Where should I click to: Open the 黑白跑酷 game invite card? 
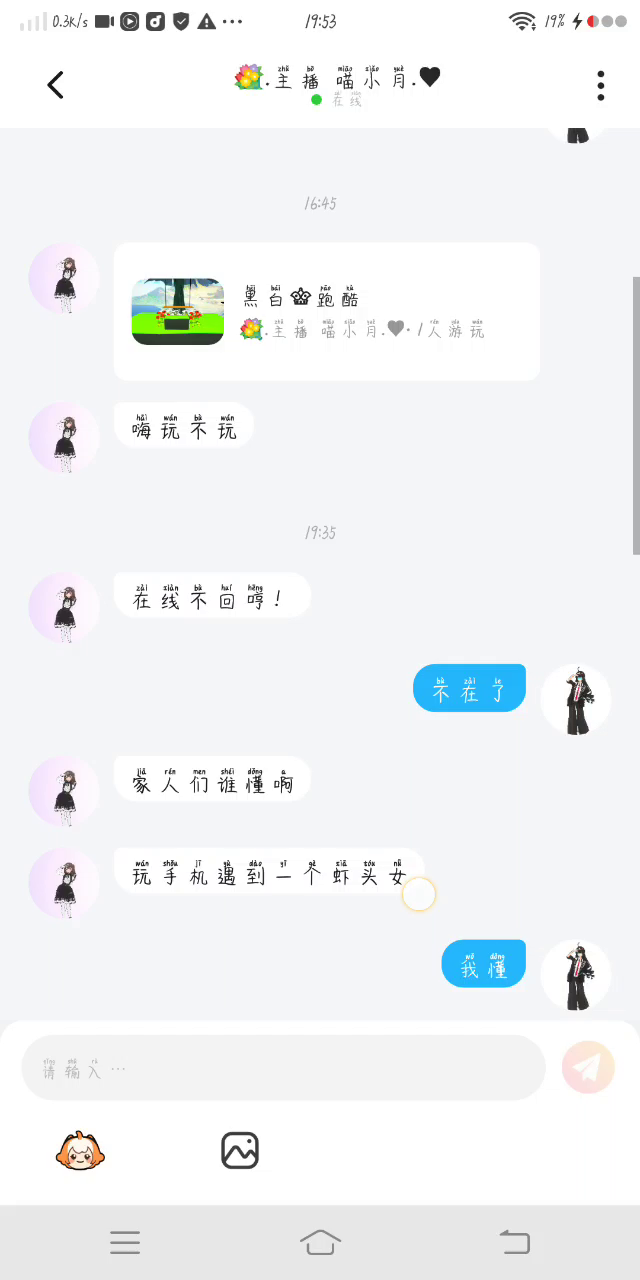326,311
